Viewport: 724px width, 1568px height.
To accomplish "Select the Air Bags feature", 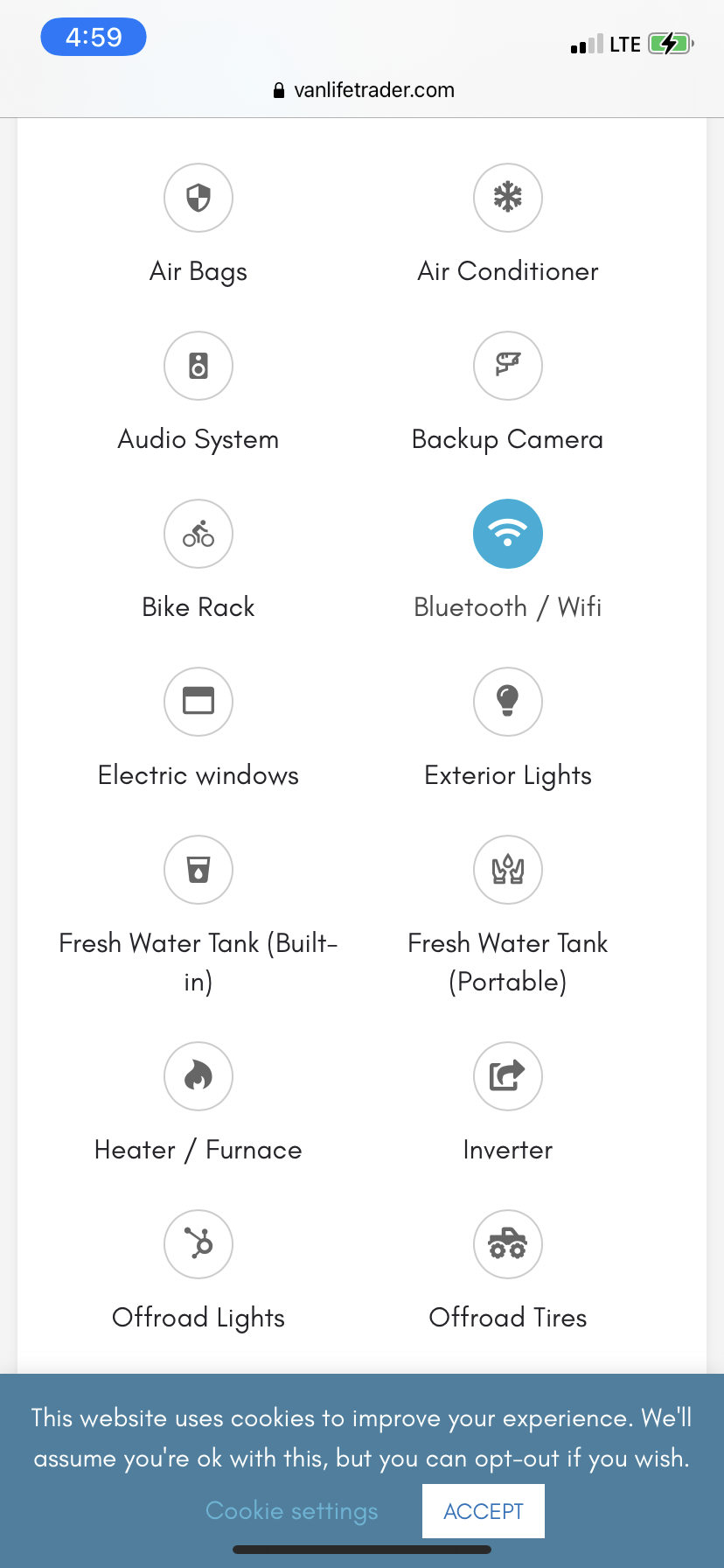I will (x=198, y=199).
